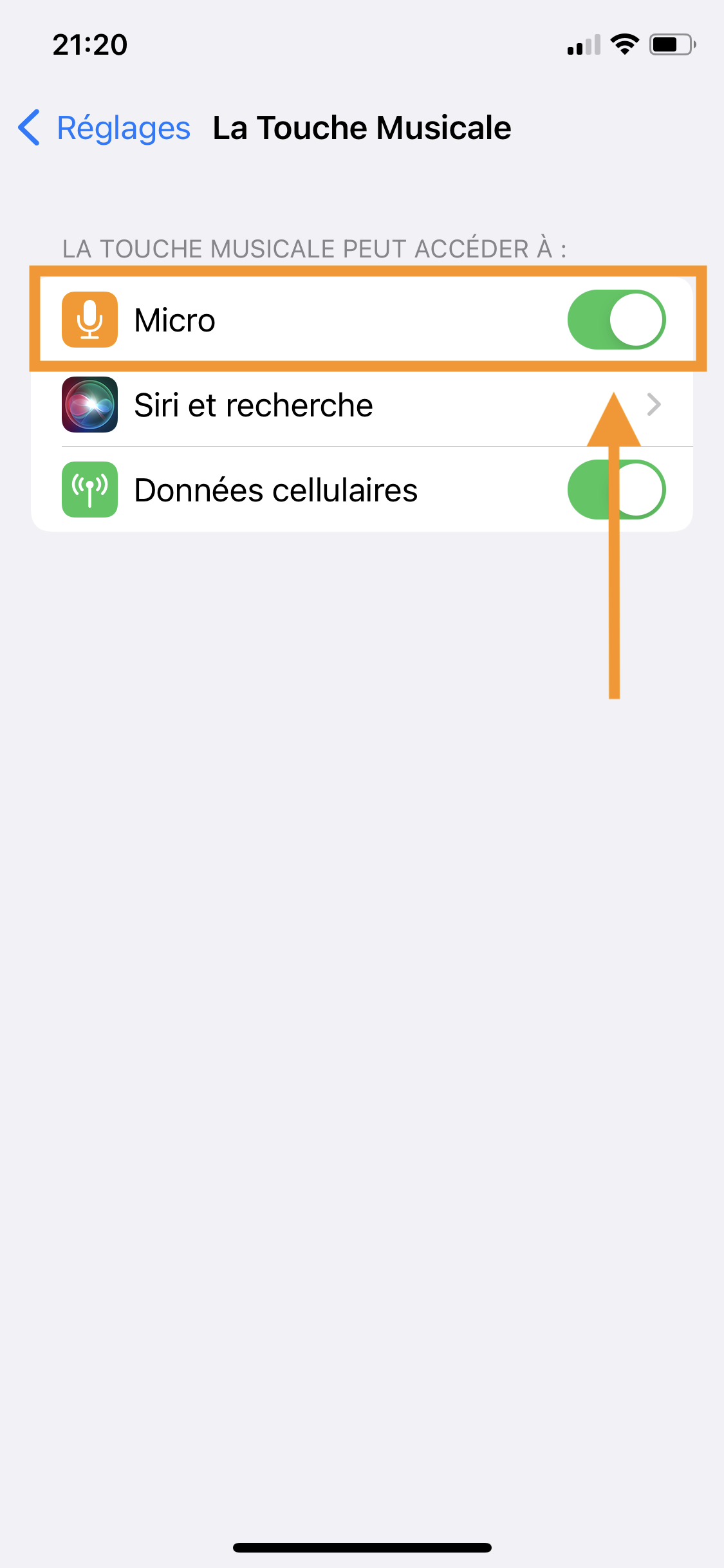Disable Micro access toggle
The height and width of the screenshot is (1568, 724).
click(616, 320)
